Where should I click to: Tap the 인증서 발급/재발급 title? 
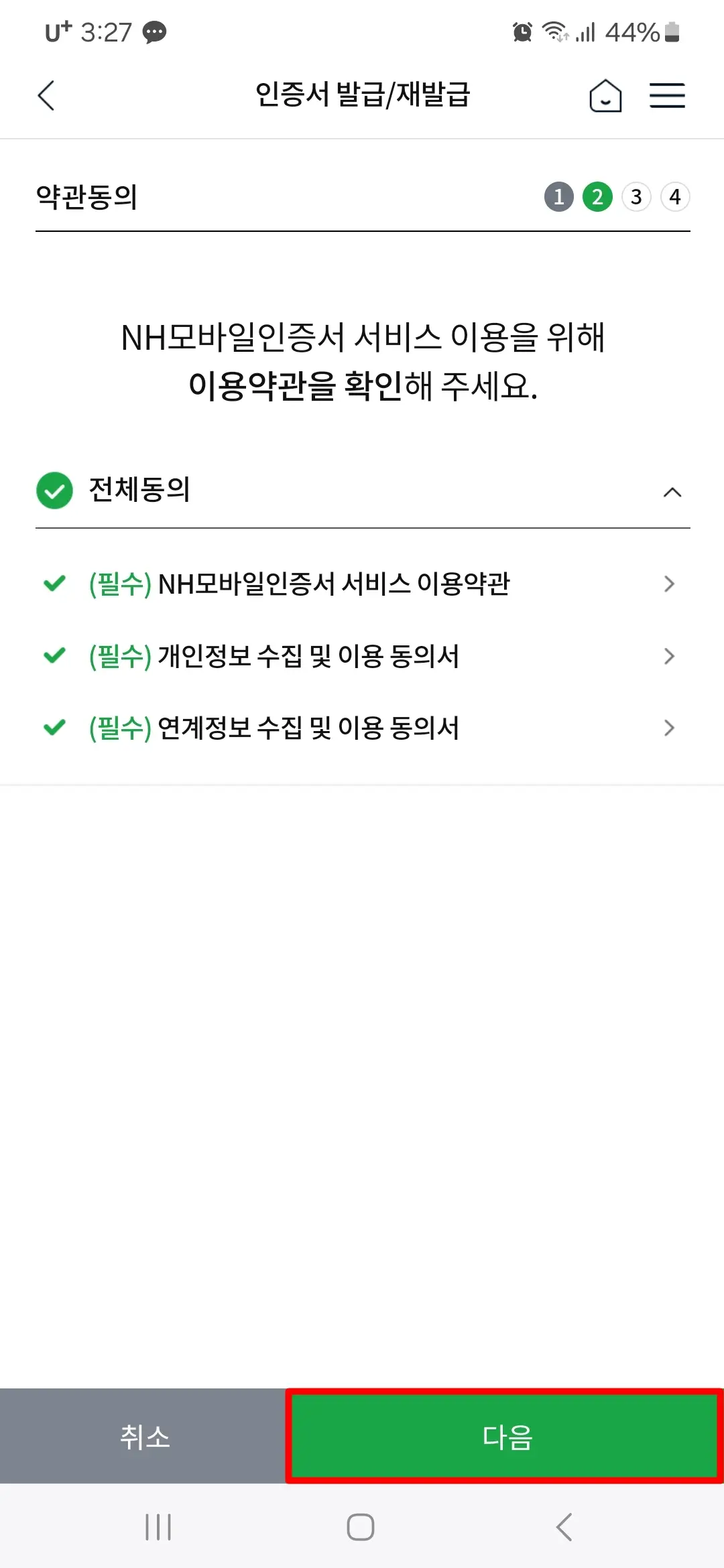[x=362, y=96]
